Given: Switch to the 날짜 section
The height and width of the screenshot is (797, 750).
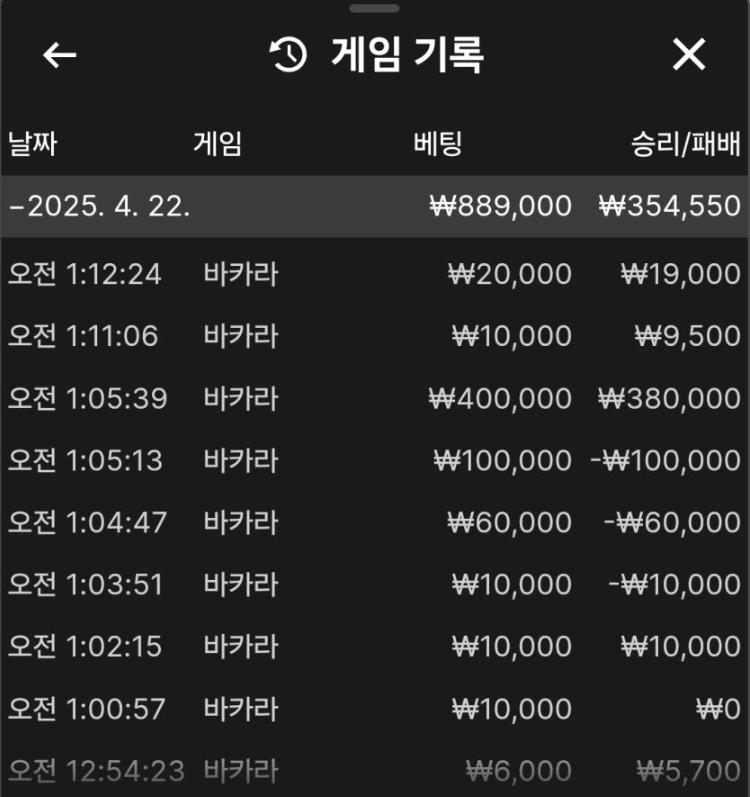Looking at the screenshot, I should pyautogui.click(x=32, y=144).
